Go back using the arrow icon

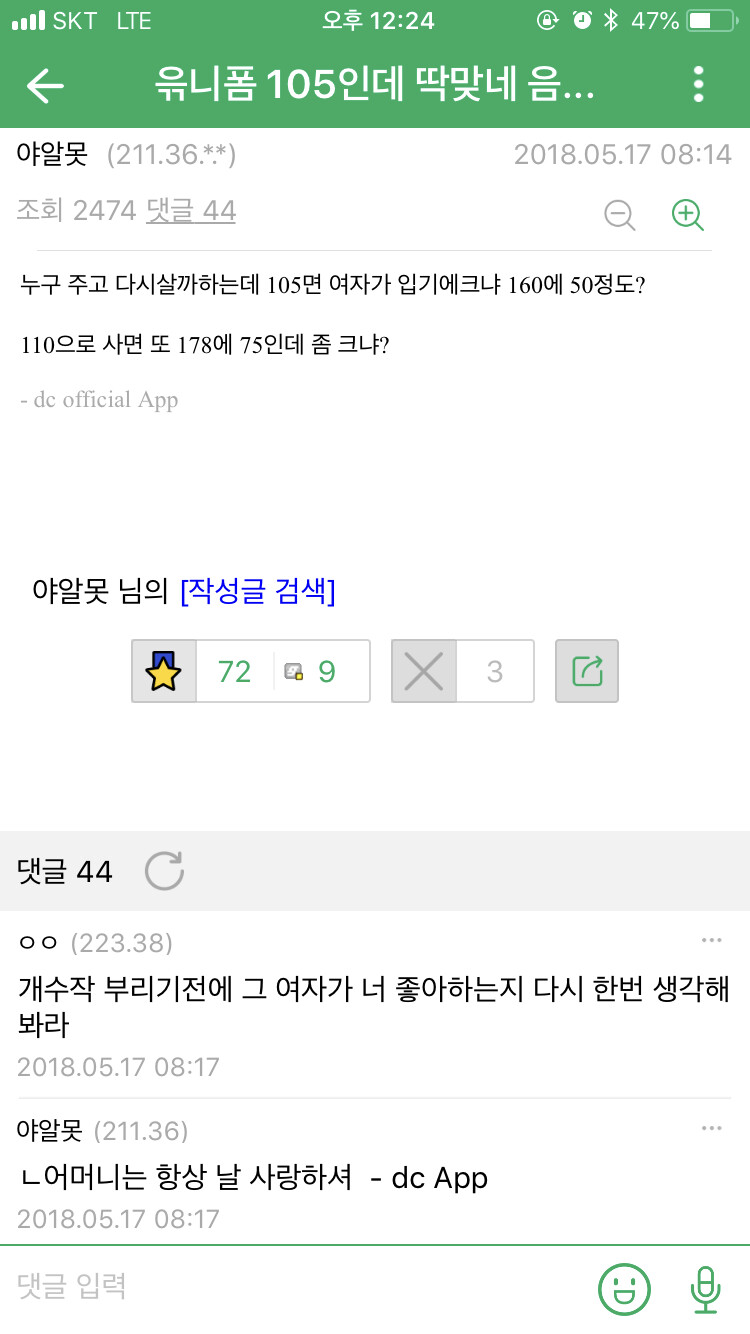45,86
